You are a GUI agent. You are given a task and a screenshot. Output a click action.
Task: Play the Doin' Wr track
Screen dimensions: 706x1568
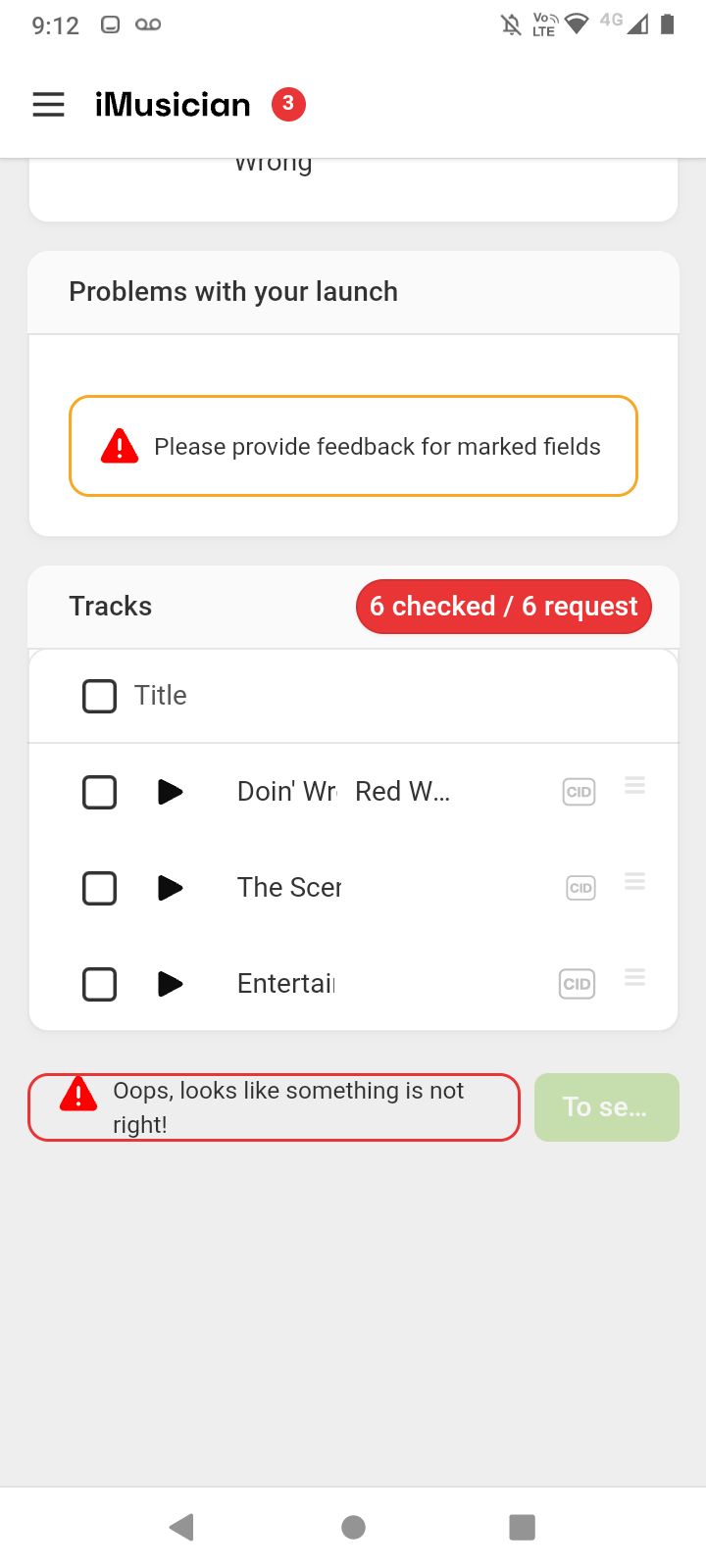click(171, 792)
